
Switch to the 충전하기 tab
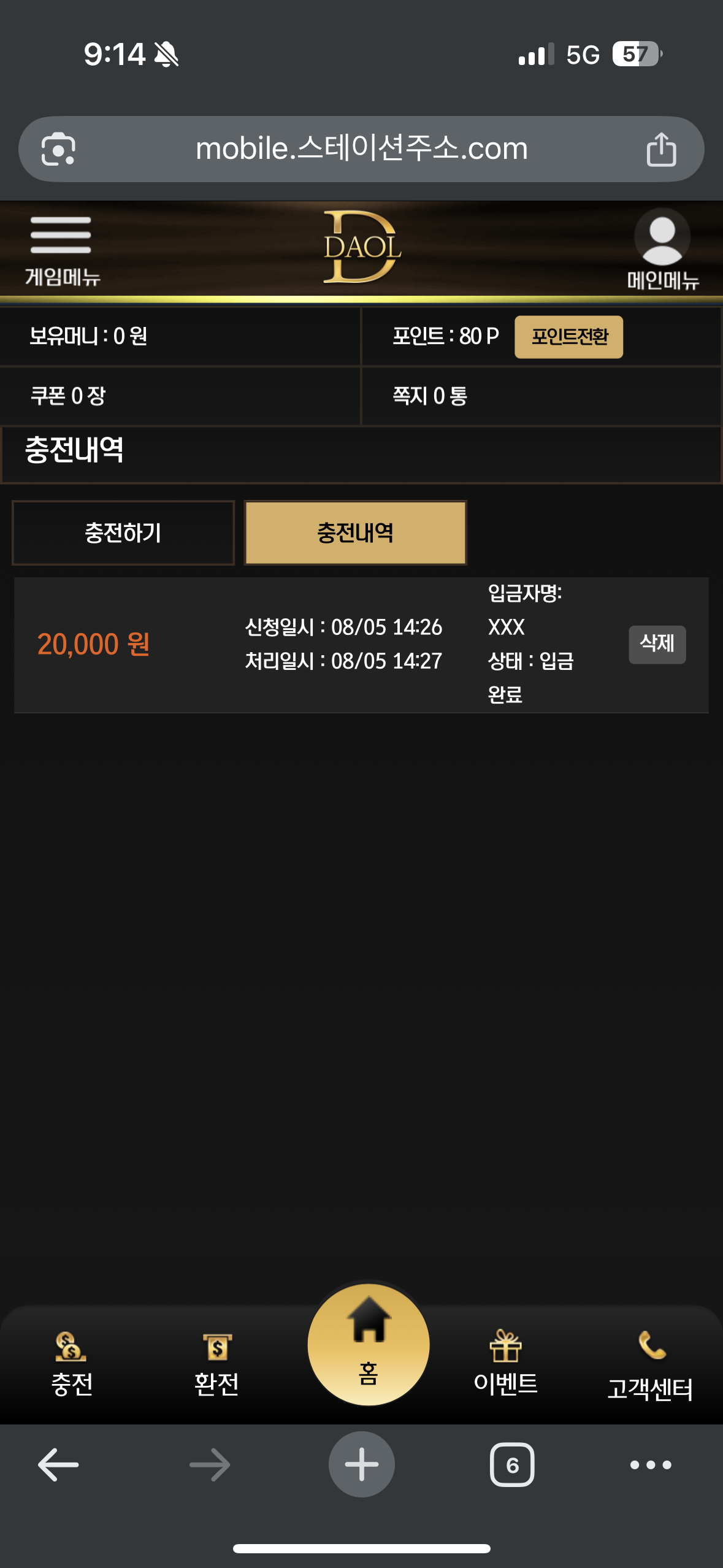123,532
